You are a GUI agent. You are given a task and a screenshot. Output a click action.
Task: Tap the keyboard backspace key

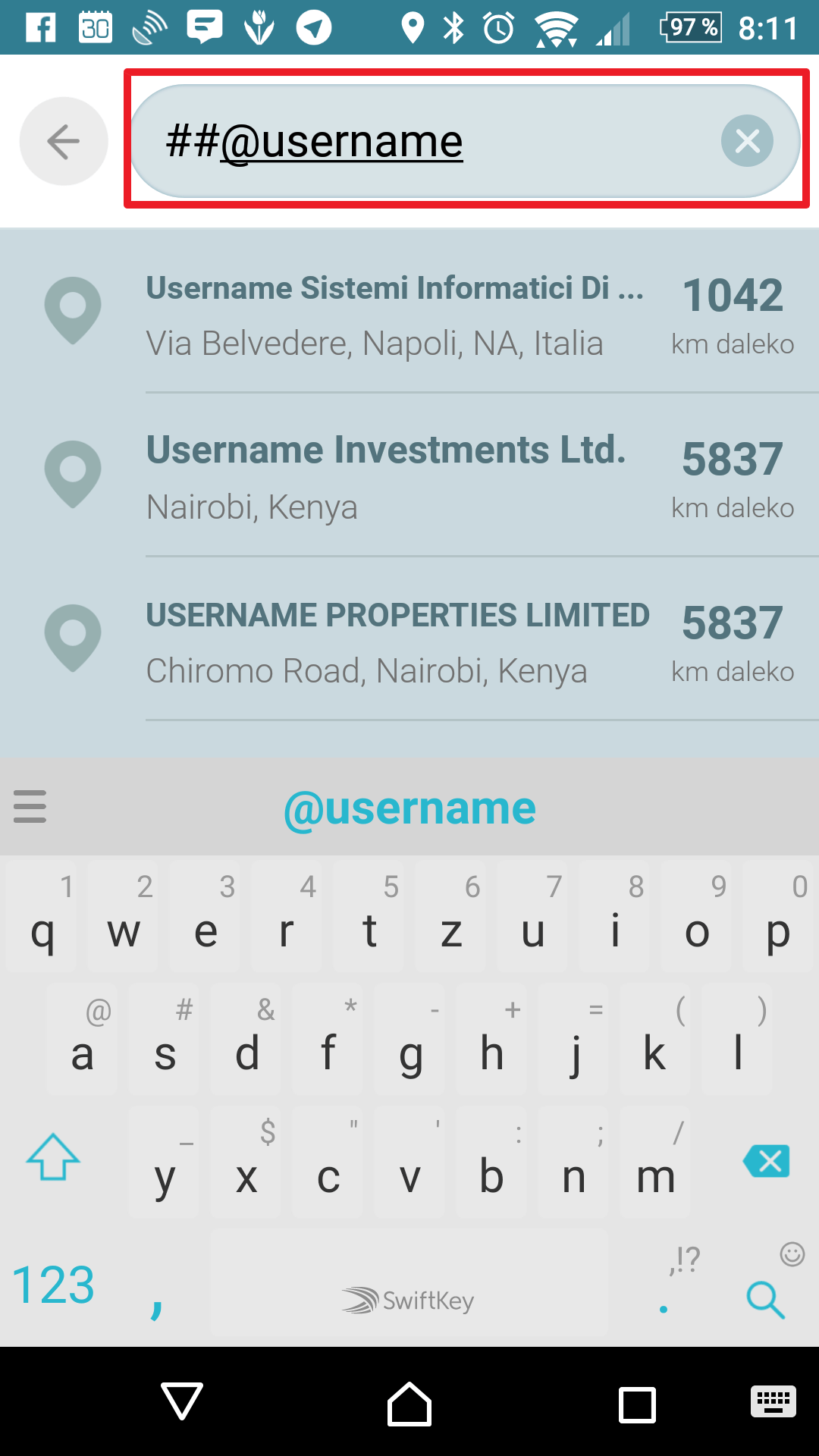(x=767, y=1161)
